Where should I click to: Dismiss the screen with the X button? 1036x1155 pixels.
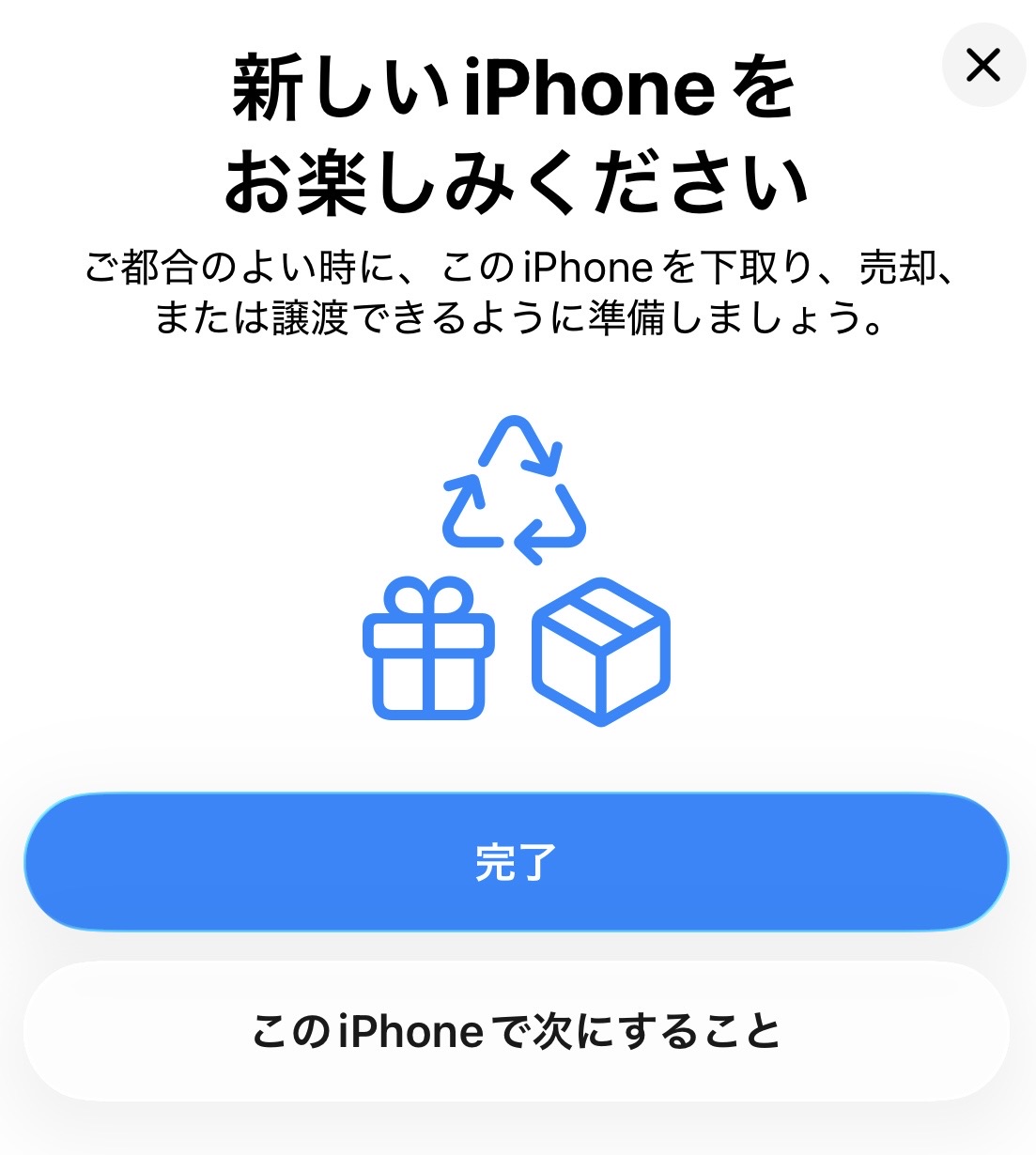[x=982, y=66]
